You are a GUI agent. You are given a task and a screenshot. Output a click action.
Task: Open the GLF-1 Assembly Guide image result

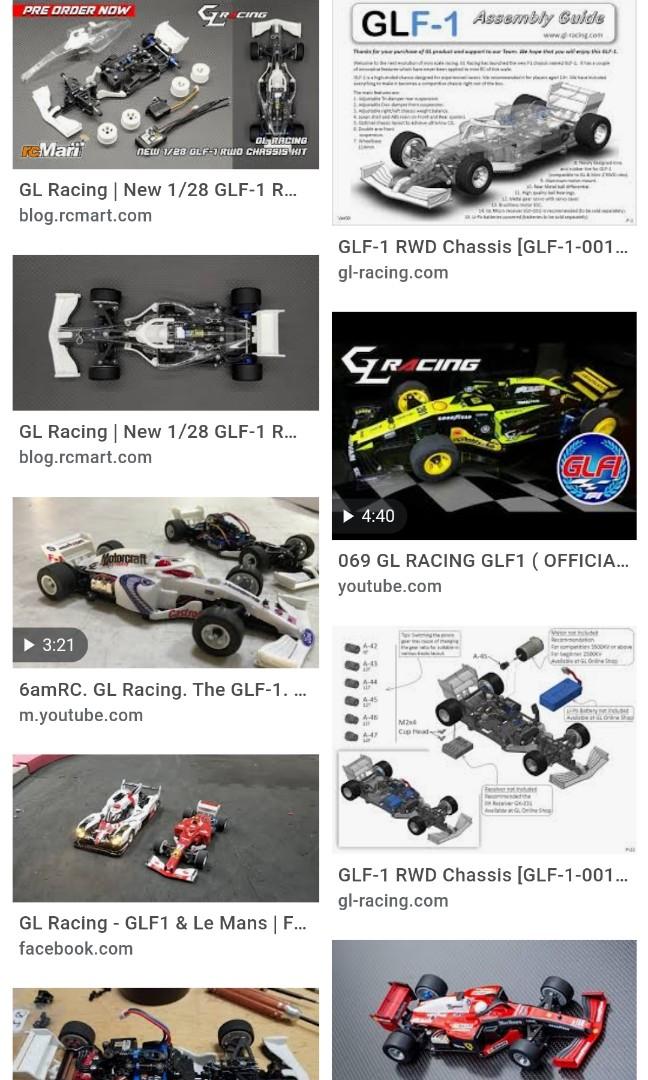click(484, 112)
